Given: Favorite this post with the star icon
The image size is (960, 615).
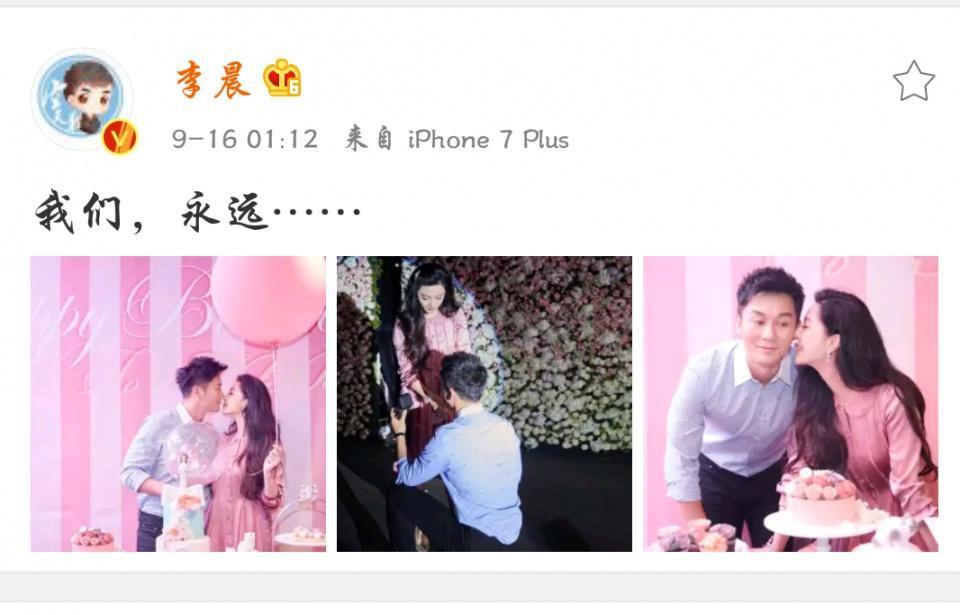Looking at the screenshot, I should [913, 81].
